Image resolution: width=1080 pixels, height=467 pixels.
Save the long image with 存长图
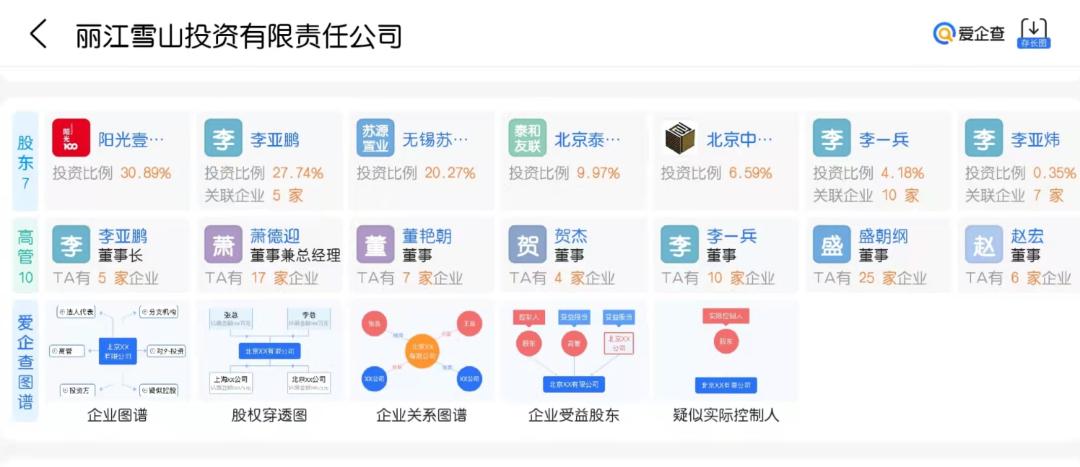(x=1033, y=34)
